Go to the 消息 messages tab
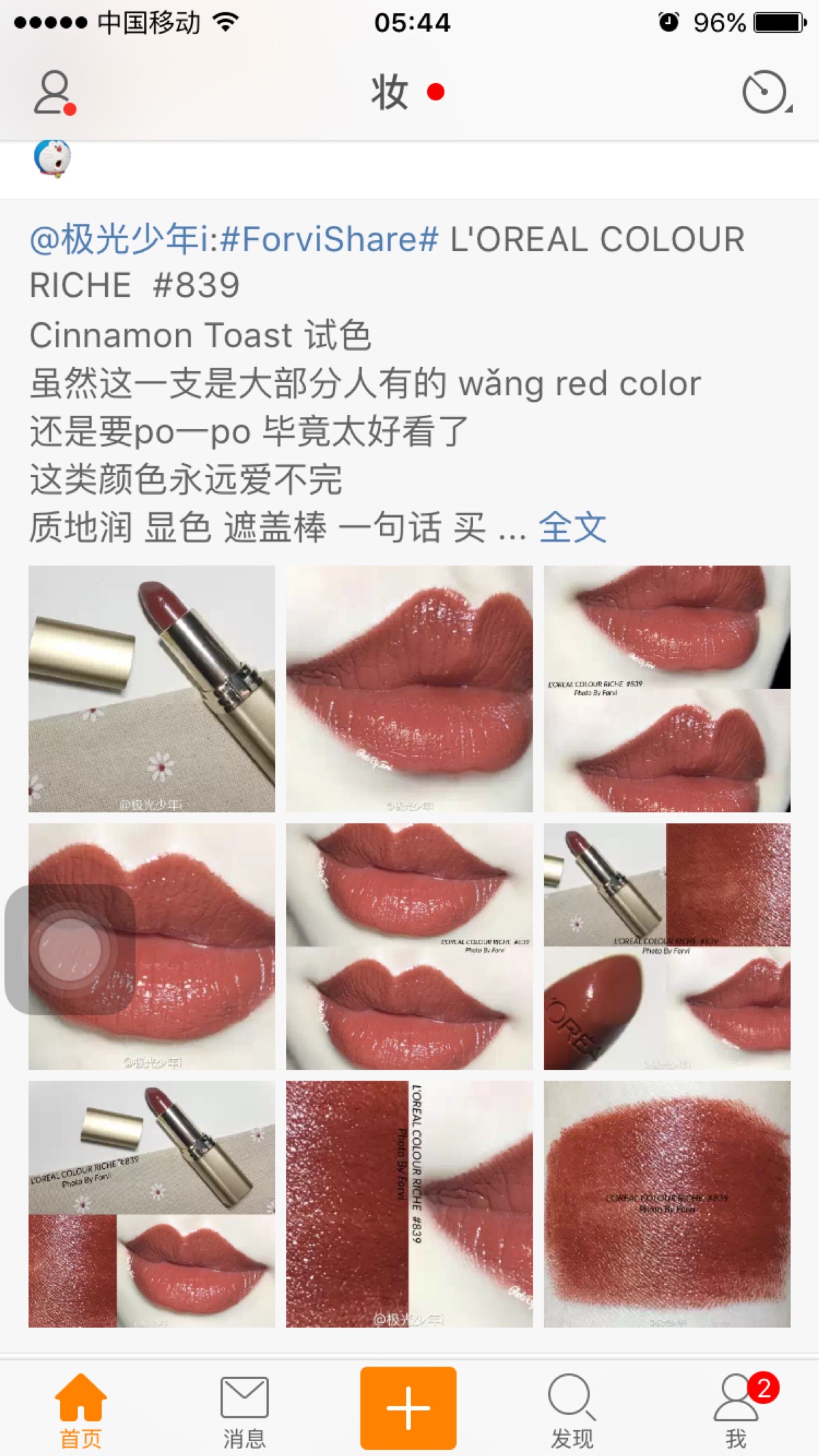The image size is (819, 1456). [x=244, y=1410]
